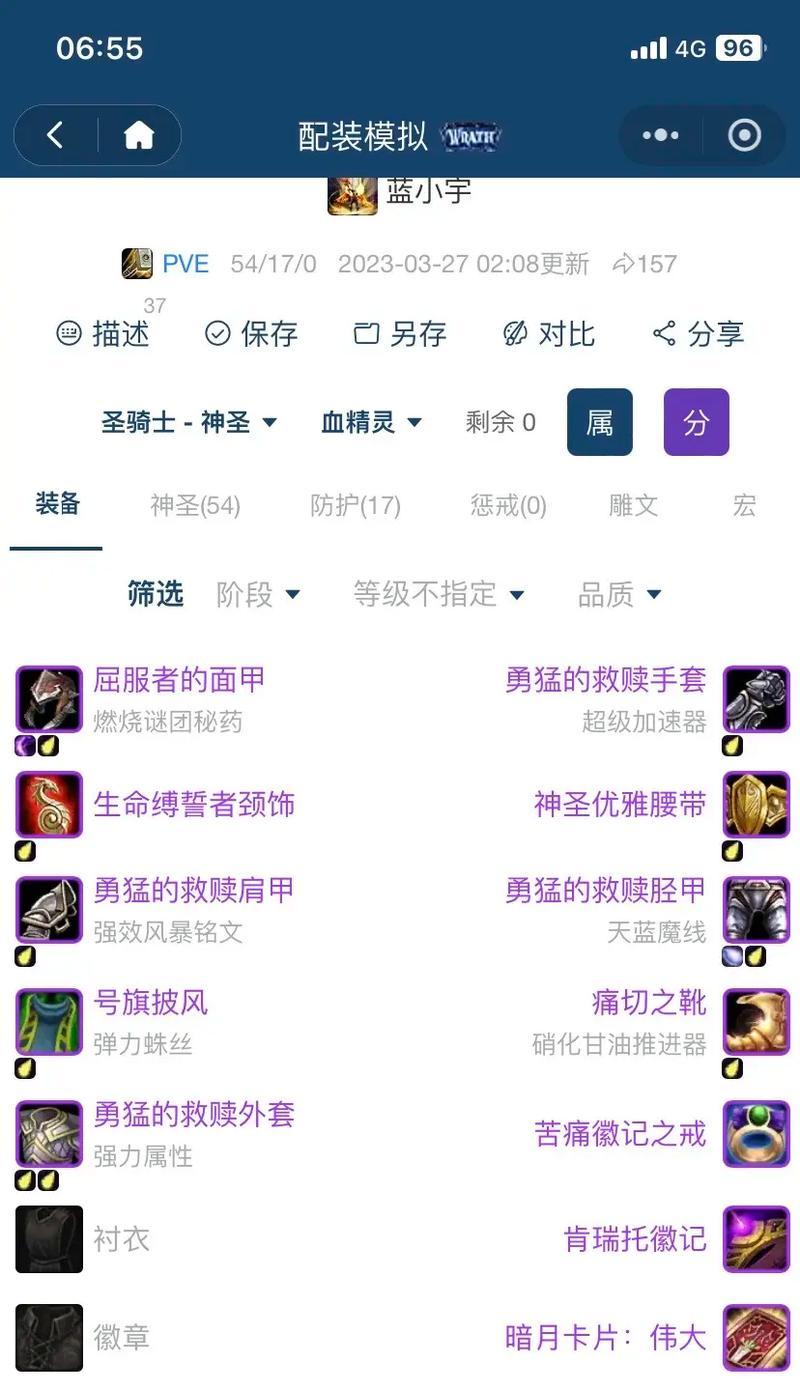Screen dimensions: 800x1384
Task: Share this build via 分享
Action: tap(698, 333)
